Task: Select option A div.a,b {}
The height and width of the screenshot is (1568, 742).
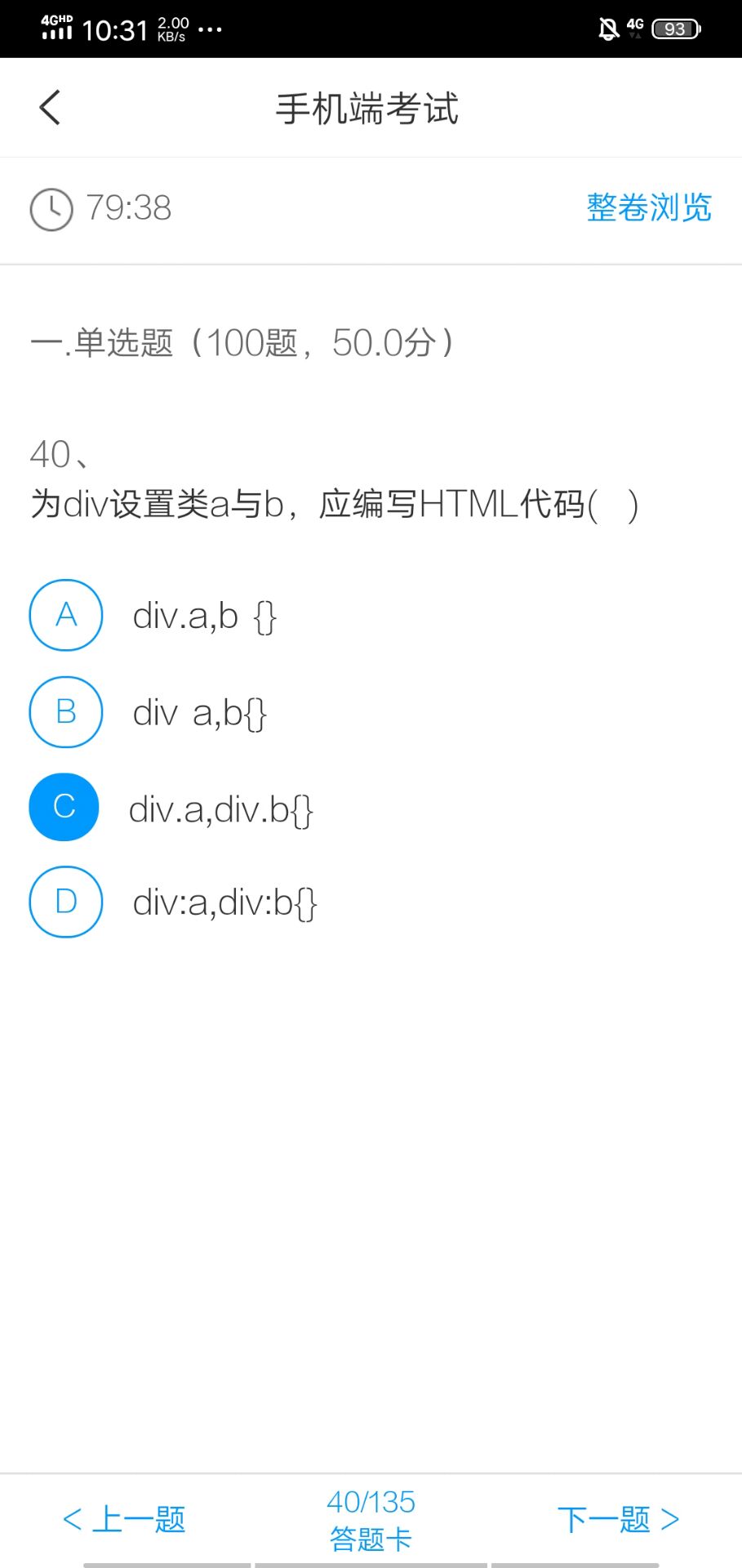Action: coord(66,615)
